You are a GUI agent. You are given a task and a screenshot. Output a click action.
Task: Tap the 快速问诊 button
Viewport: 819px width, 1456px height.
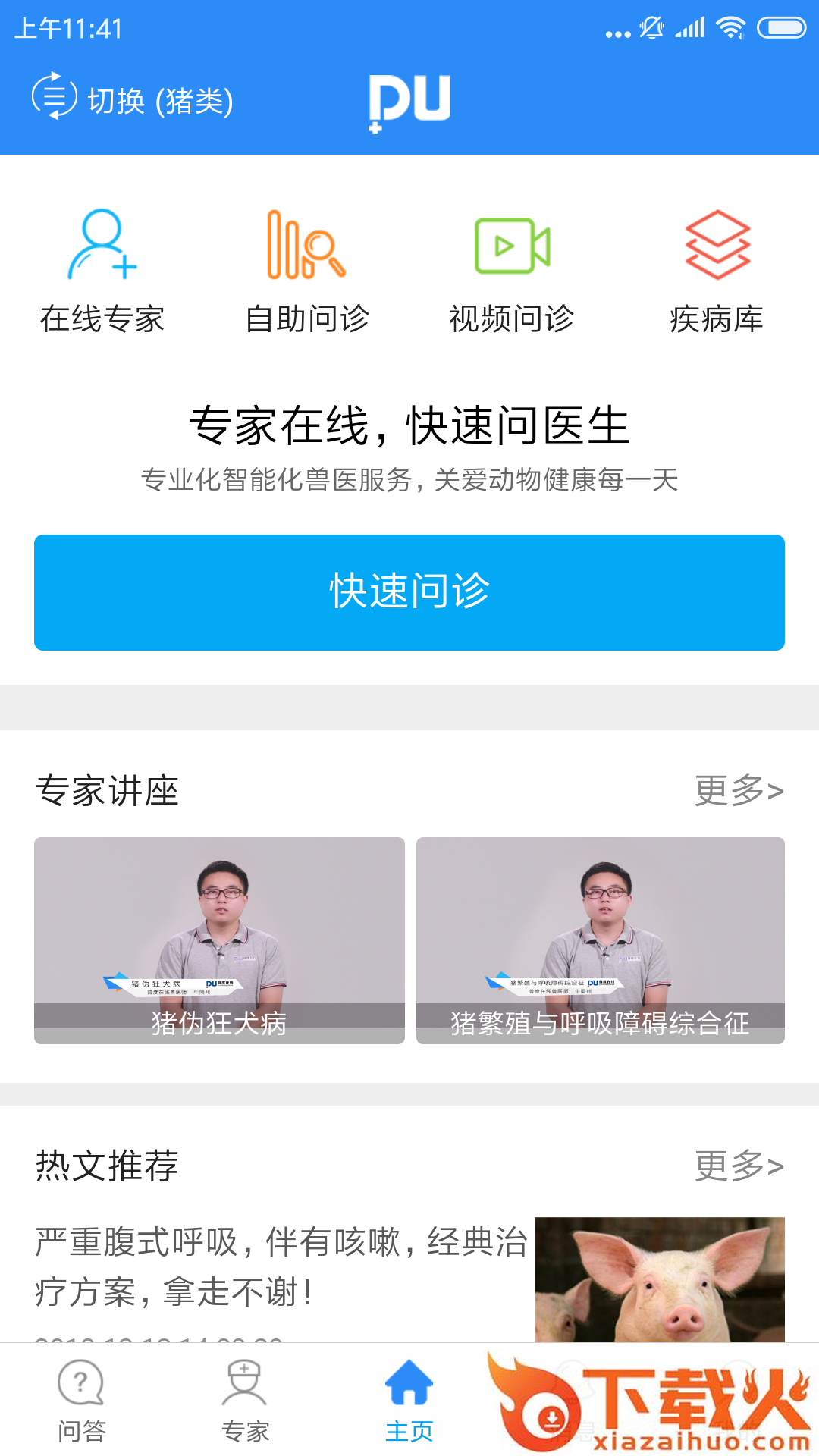tap(409, 592)
